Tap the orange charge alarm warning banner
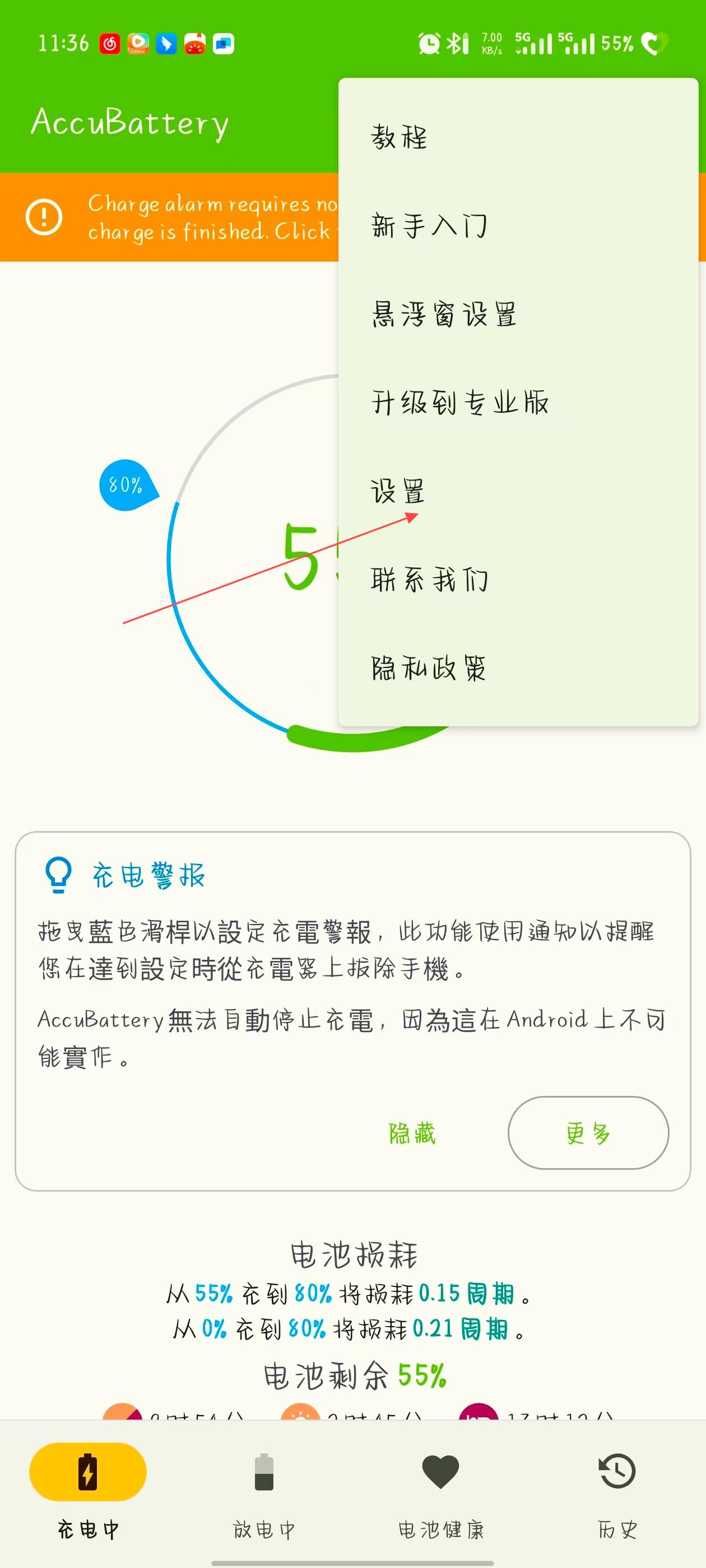 coord(169,217)
